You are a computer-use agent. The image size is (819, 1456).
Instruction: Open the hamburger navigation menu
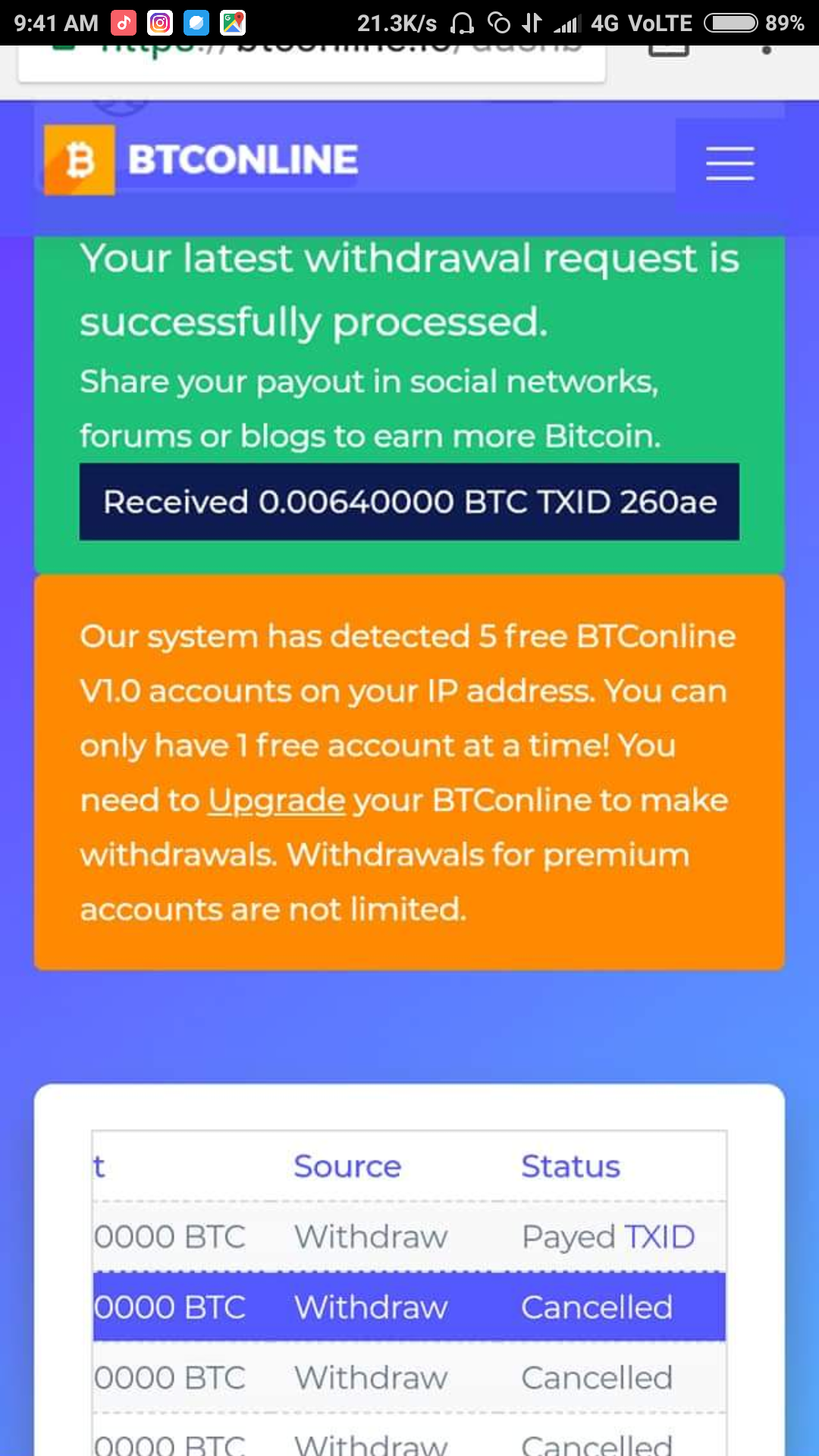click(x=730, y=163)
